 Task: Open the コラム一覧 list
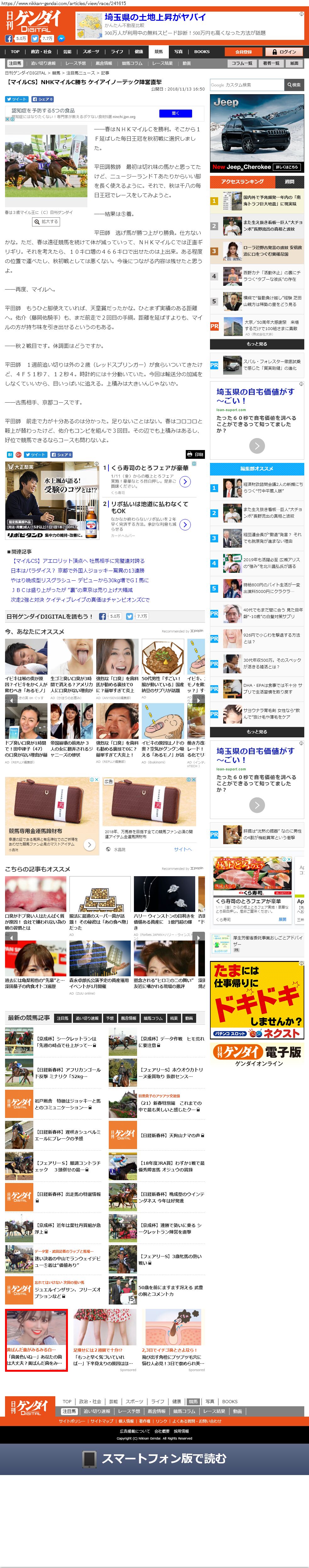(x=241, y=63)
